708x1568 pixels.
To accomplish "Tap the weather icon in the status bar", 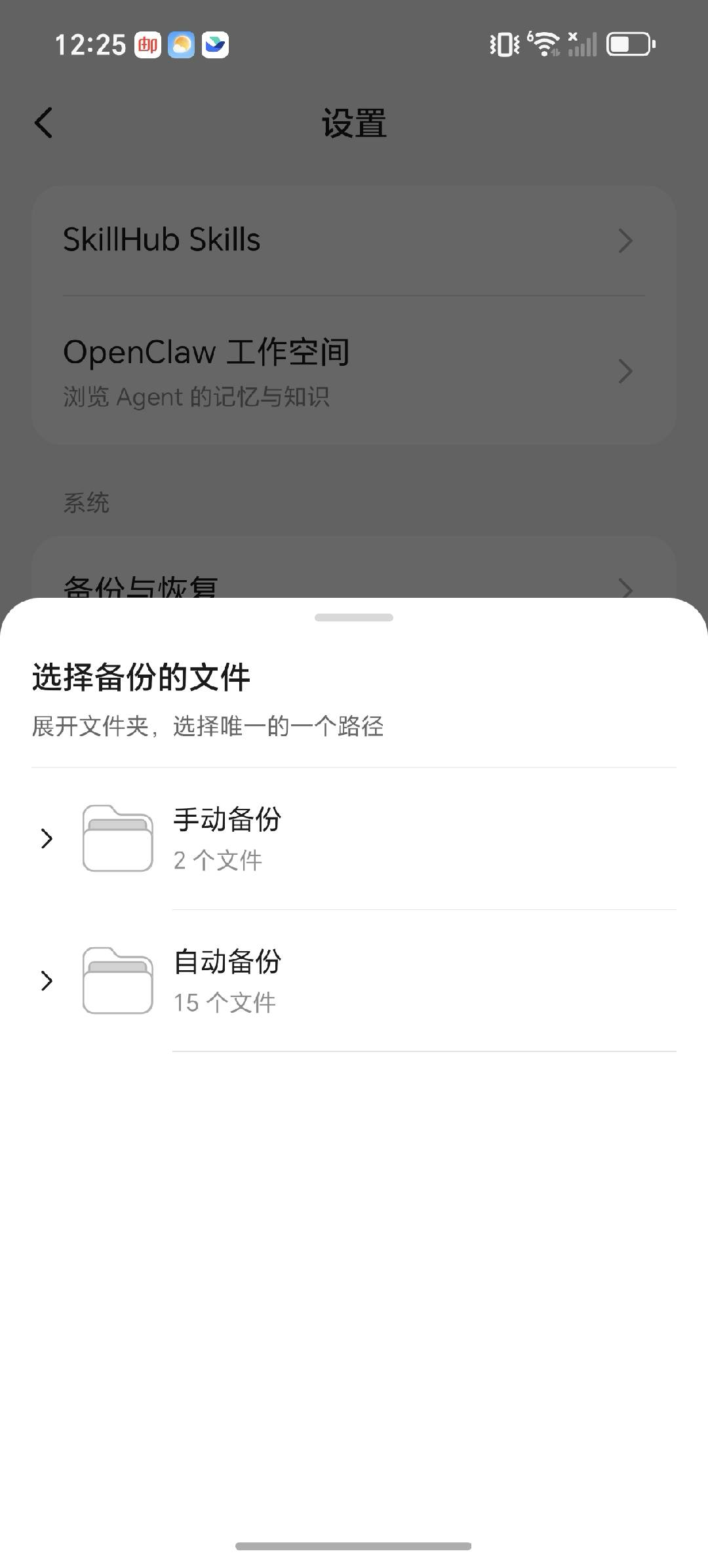I will [180, 45].
